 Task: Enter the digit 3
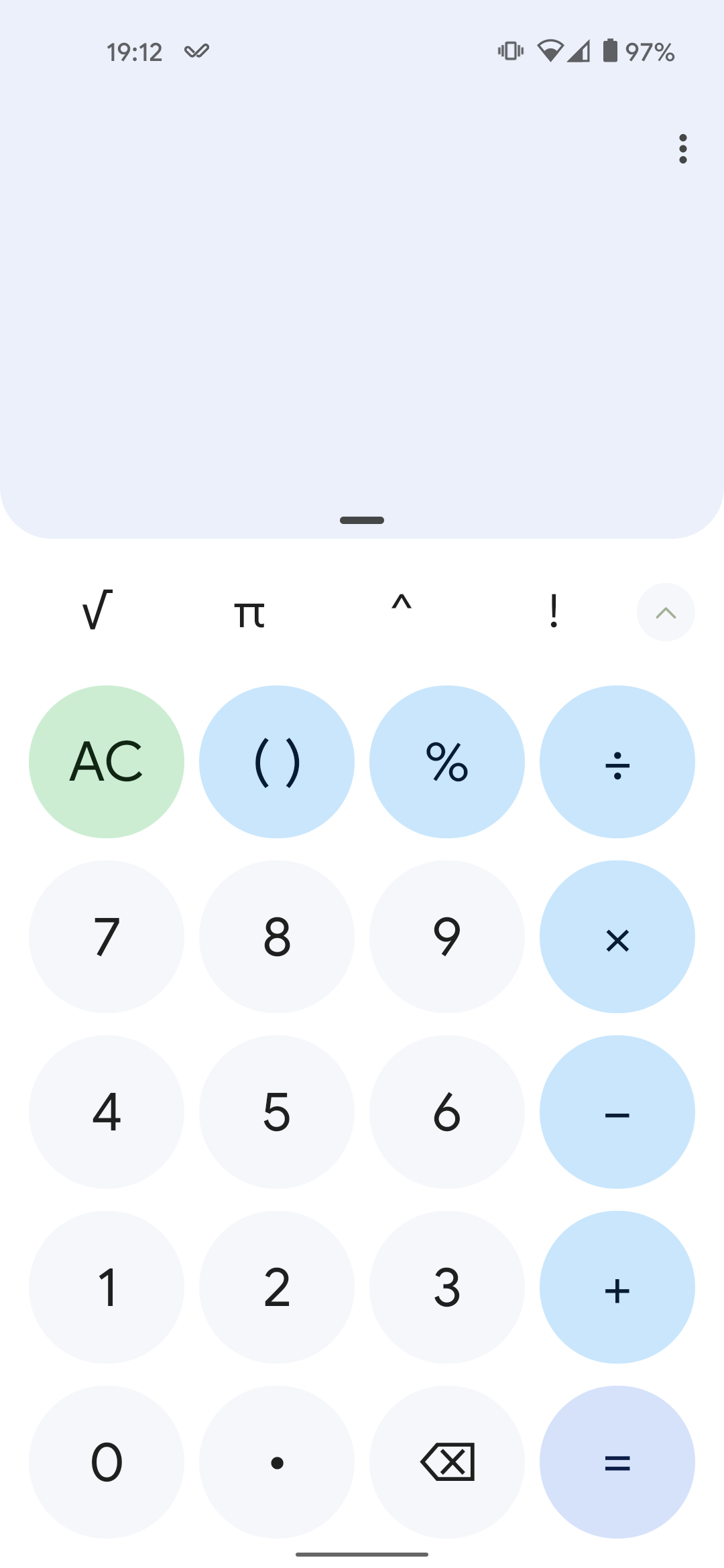[x=447, y=1287]
